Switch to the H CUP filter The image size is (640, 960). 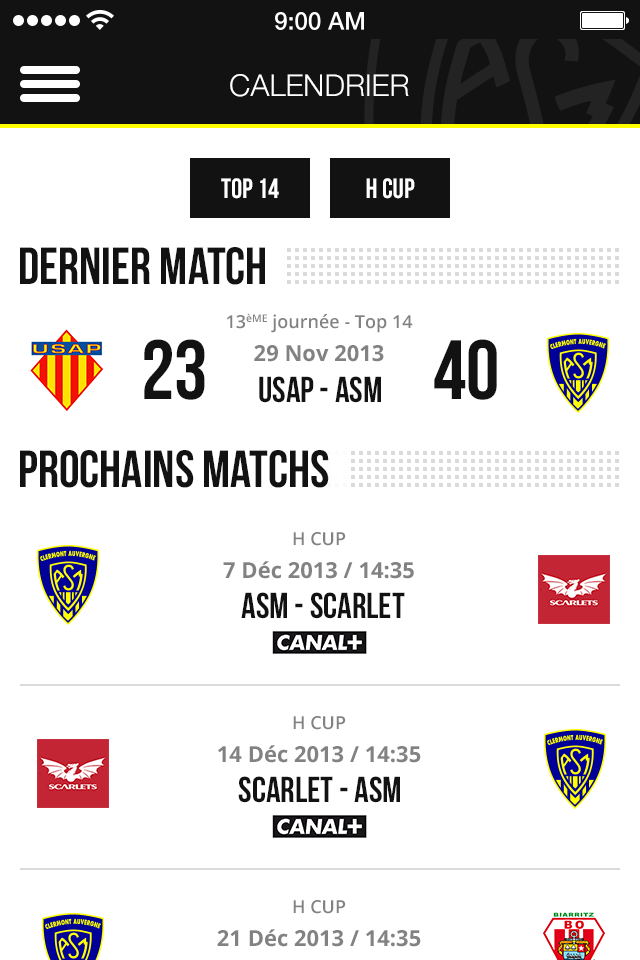tap(389, 188)
